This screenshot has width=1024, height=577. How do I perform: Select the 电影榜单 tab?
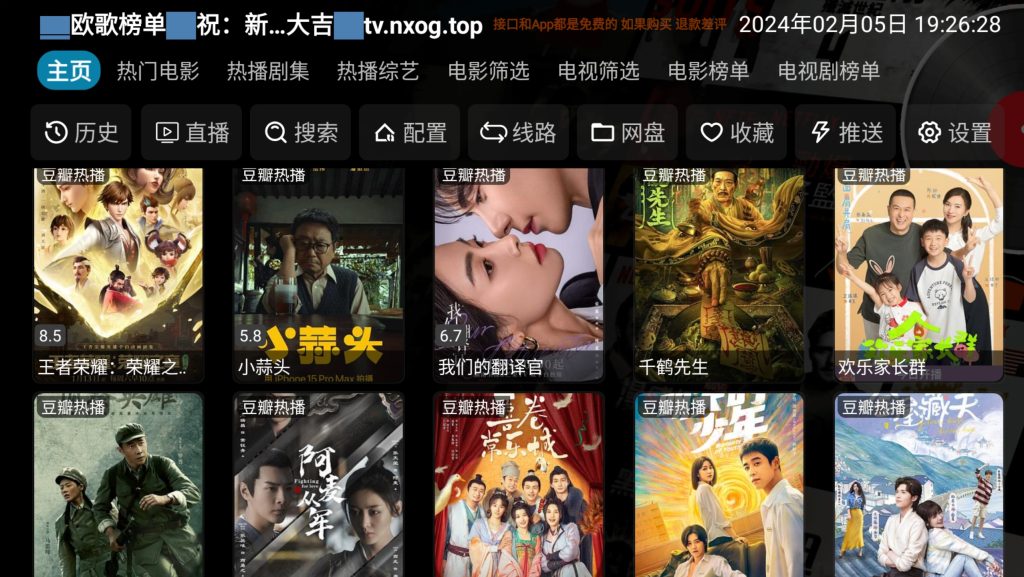708,71
